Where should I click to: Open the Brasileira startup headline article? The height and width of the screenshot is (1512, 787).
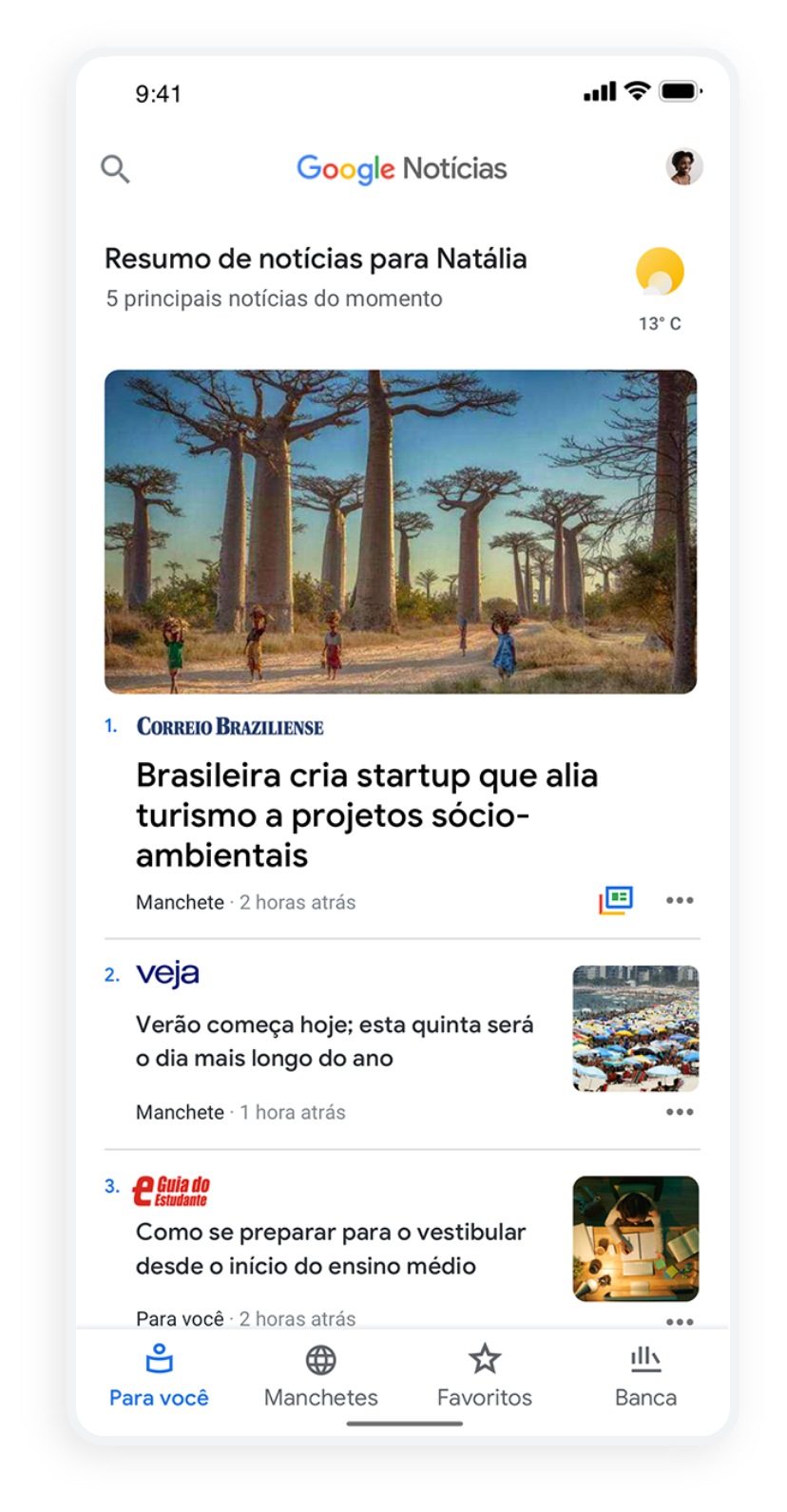pyautogui.click(x=367, y=814)
